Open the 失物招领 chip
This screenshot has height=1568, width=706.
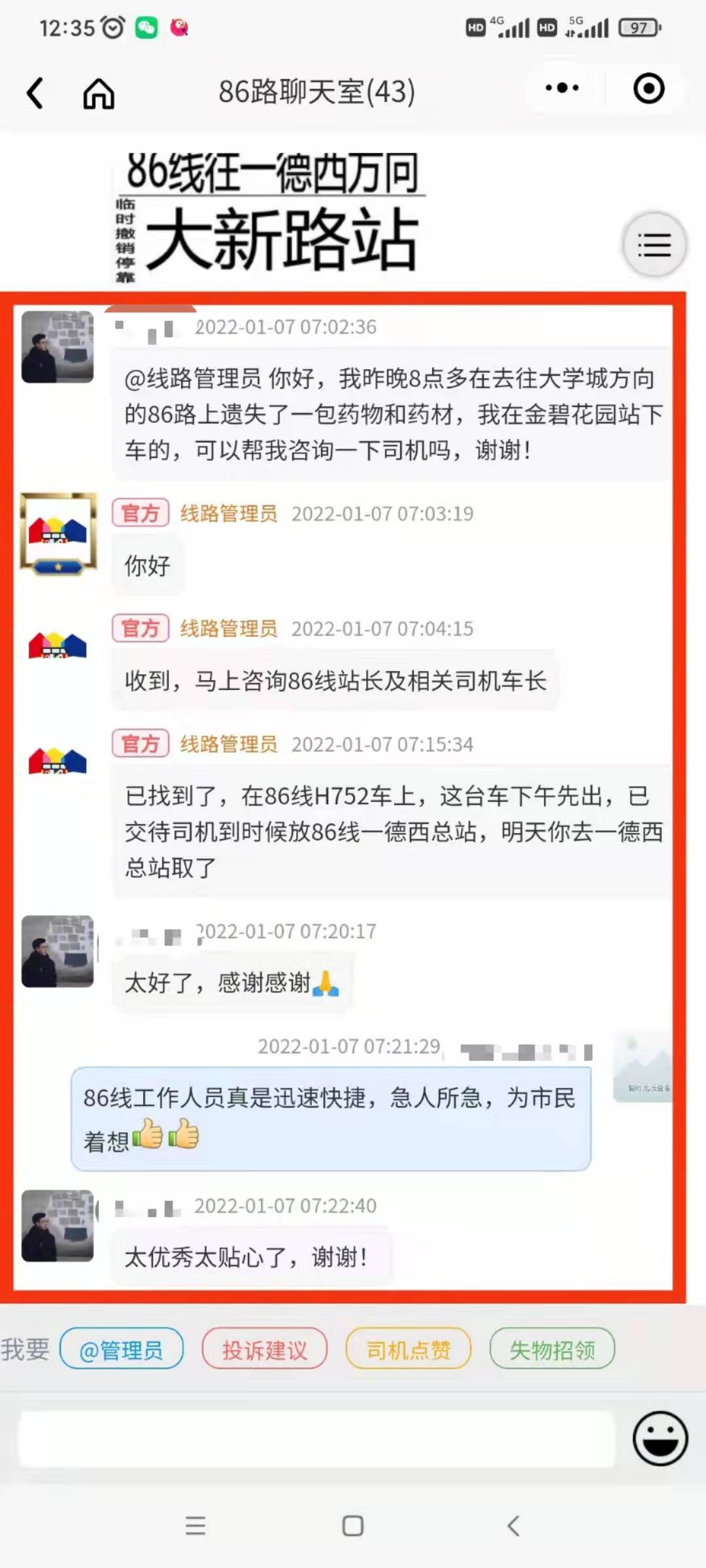click(552, 1348)
